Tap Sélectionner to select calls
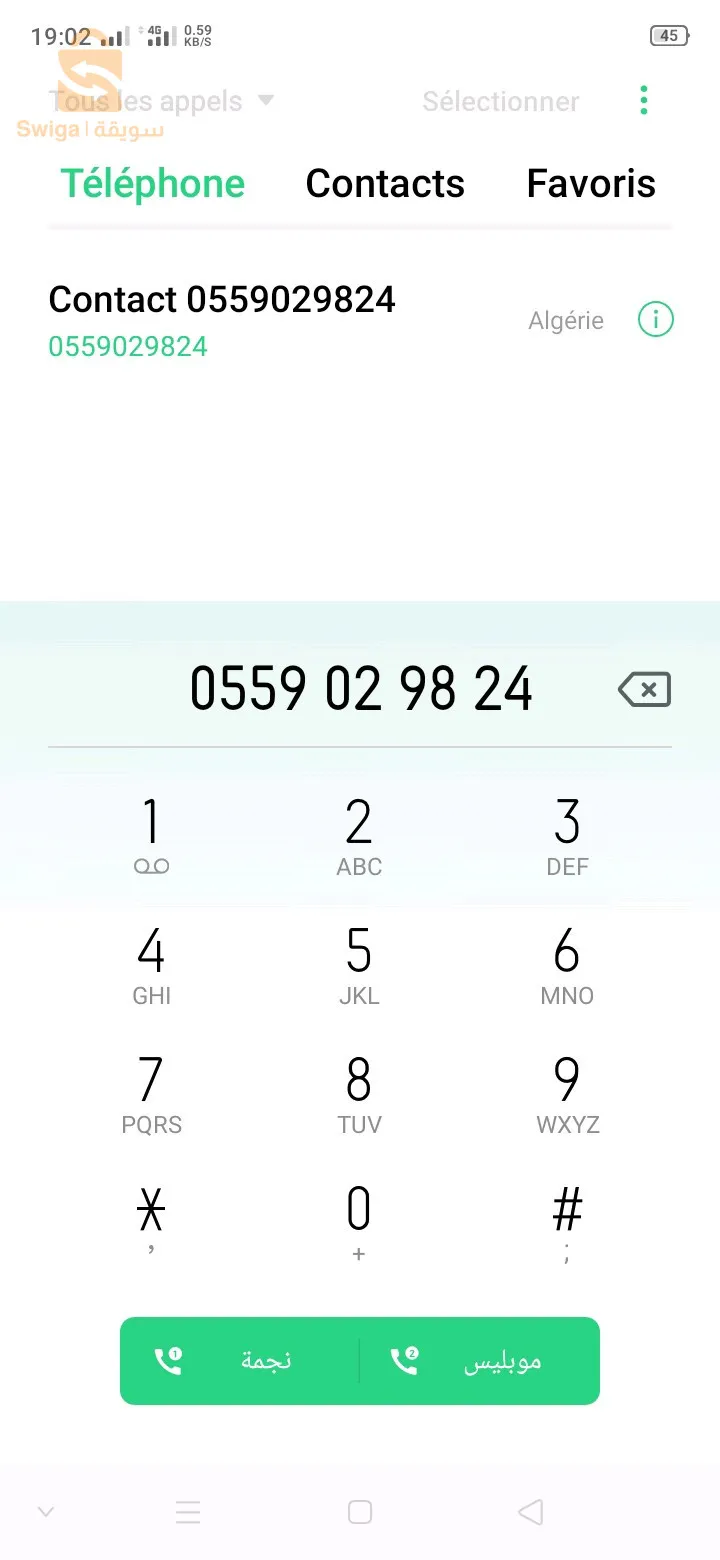 501,101
